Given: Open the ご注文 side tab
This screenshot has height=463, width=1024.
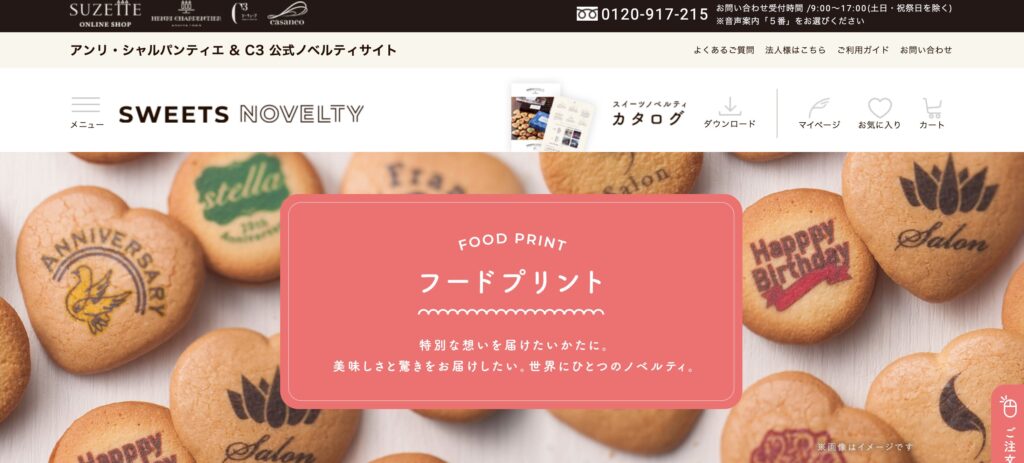Looking at the screenshot, I should pos(1008,425).
